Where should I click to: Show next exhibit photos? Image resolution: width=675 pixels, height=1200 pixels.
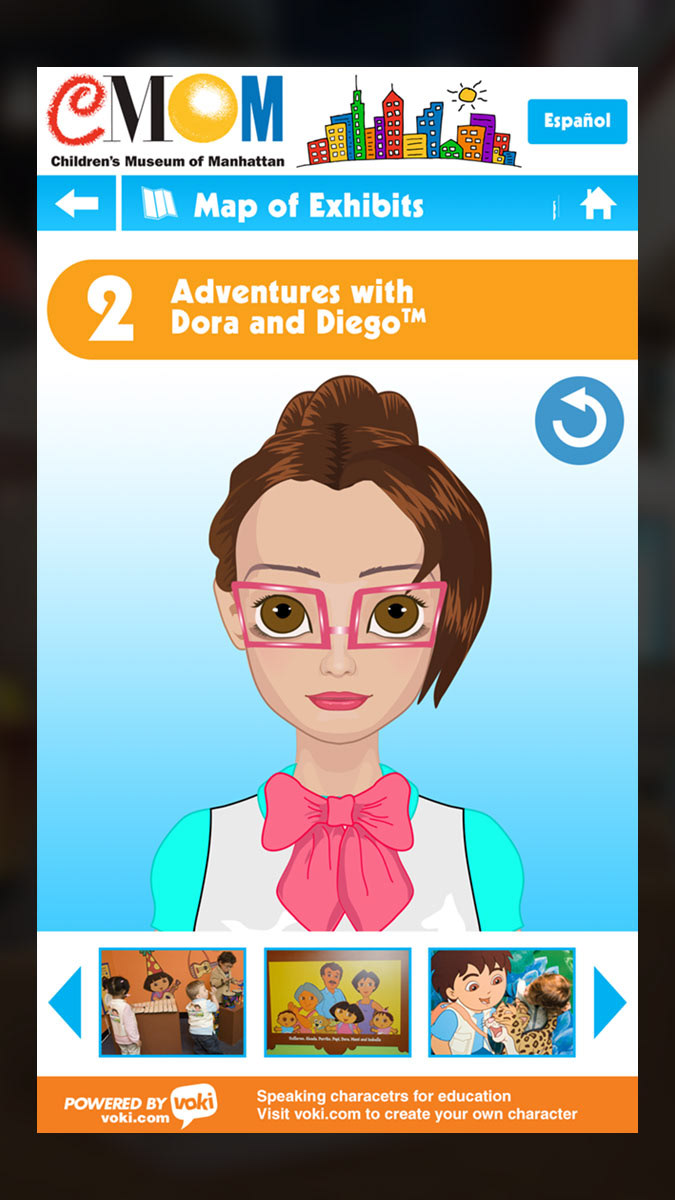pos(609,1002)
